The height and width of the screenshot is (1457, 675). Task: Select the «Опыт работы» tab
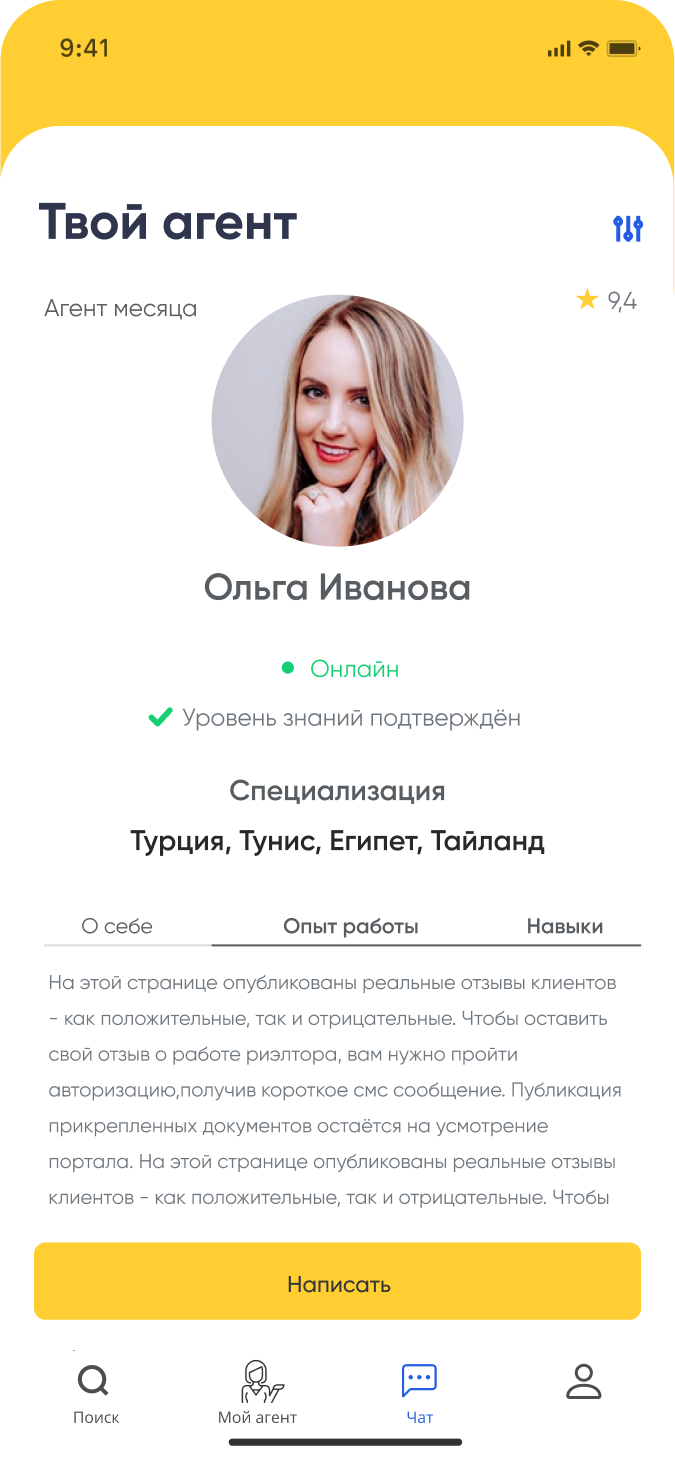[351, 926]
